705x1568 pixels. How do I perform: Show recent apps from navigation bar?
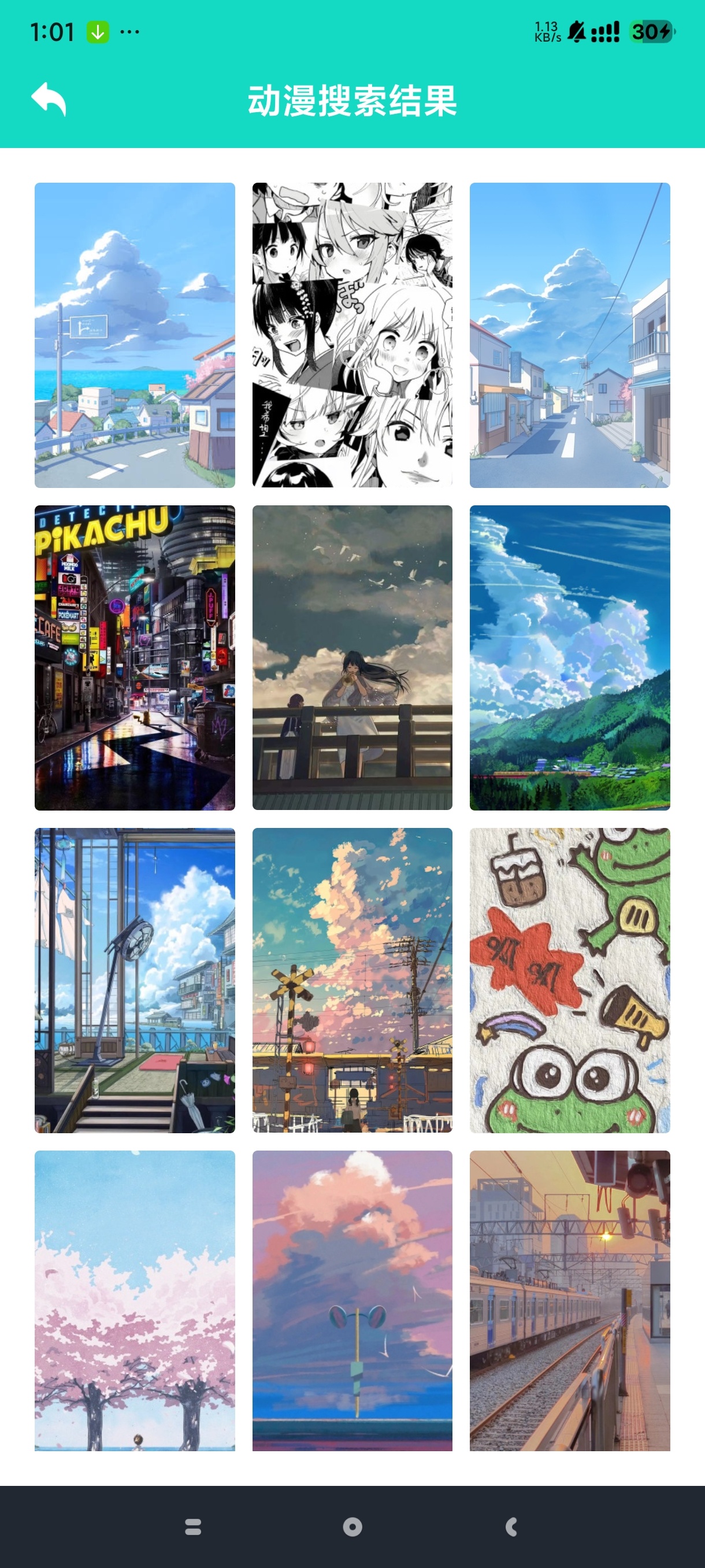click(193, 1526)
